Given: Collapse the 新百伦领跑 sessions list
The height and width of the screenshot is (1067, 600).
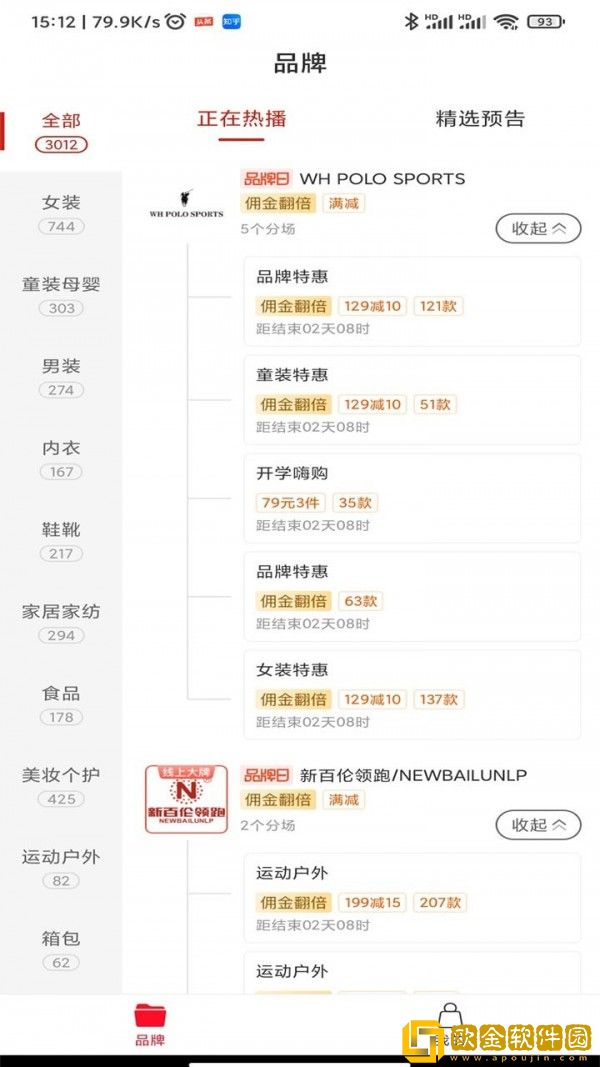Looking at the screenshot, I should coord(538,825).
